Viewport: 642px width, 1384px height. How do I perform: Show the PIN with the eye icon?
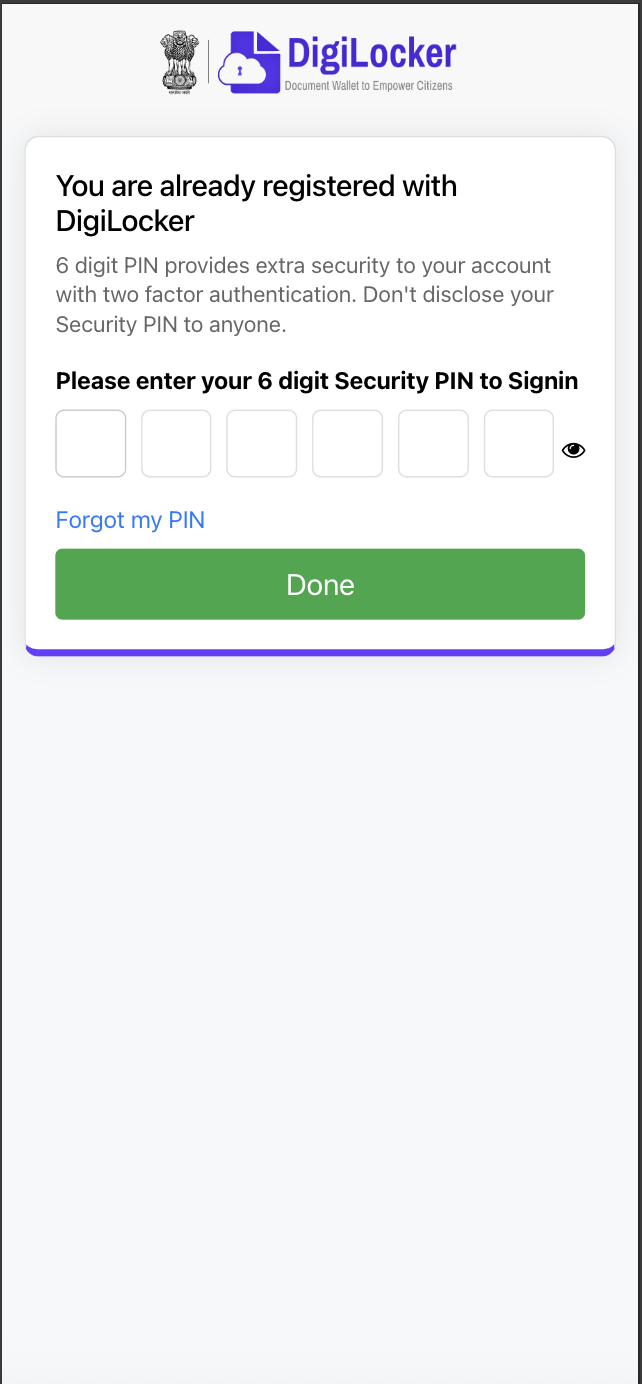coord(573,450)
